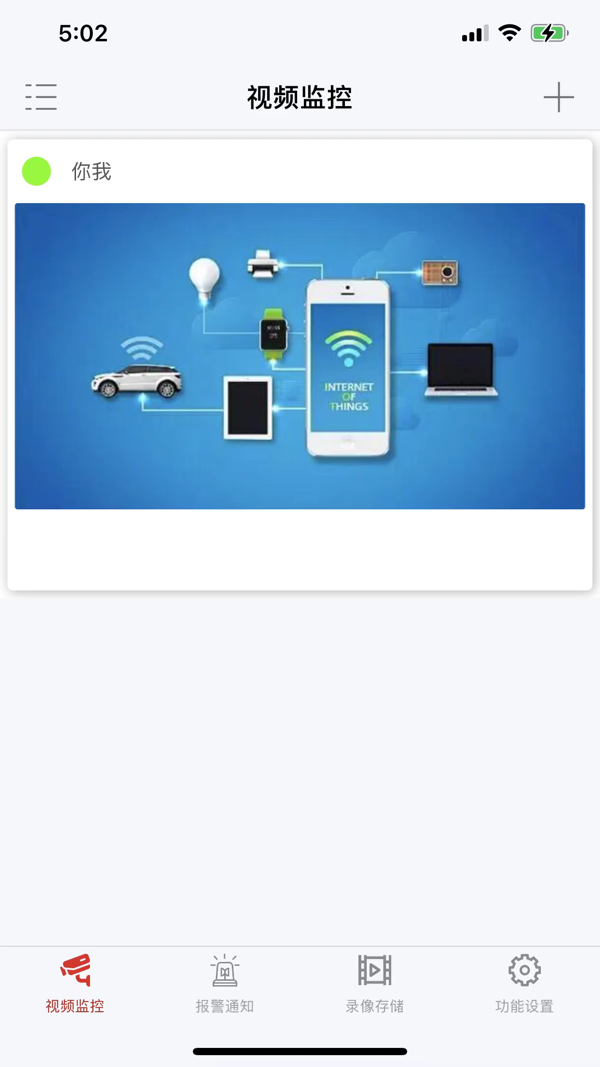
Task: Go to the 录像存储 tab
Action: click(375, 984)
